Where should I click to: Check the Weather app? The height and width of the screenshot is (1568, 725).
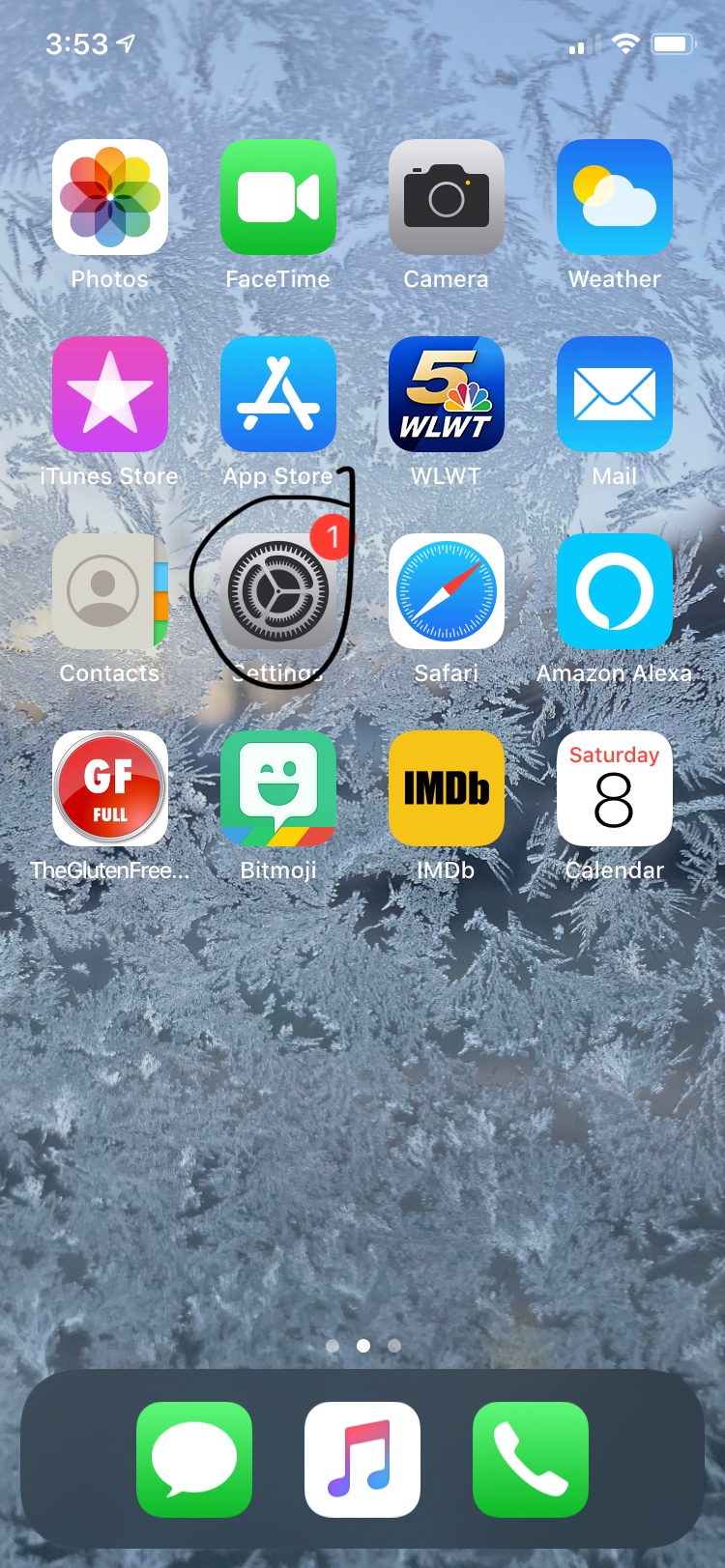(615, 197)
